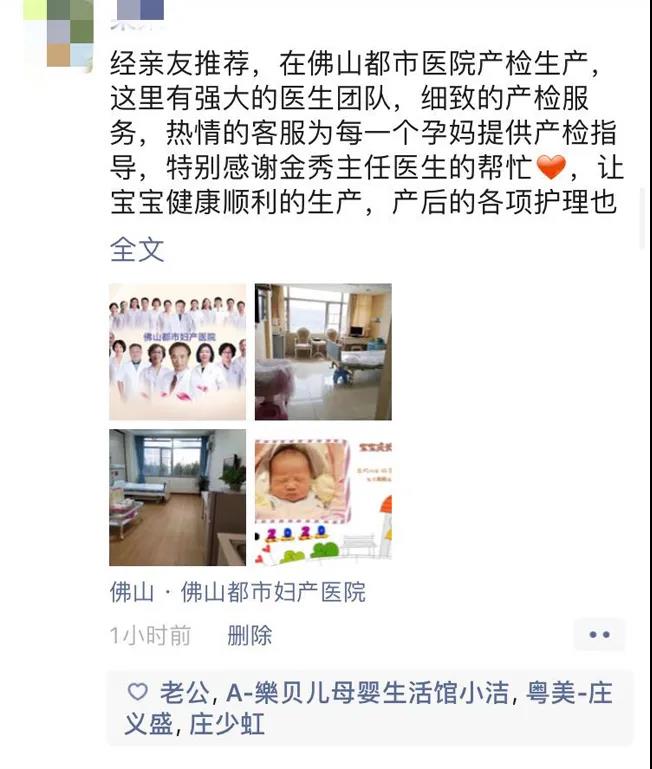Open the like and comment dots button

pyautogui.click(x=599, y=635)
